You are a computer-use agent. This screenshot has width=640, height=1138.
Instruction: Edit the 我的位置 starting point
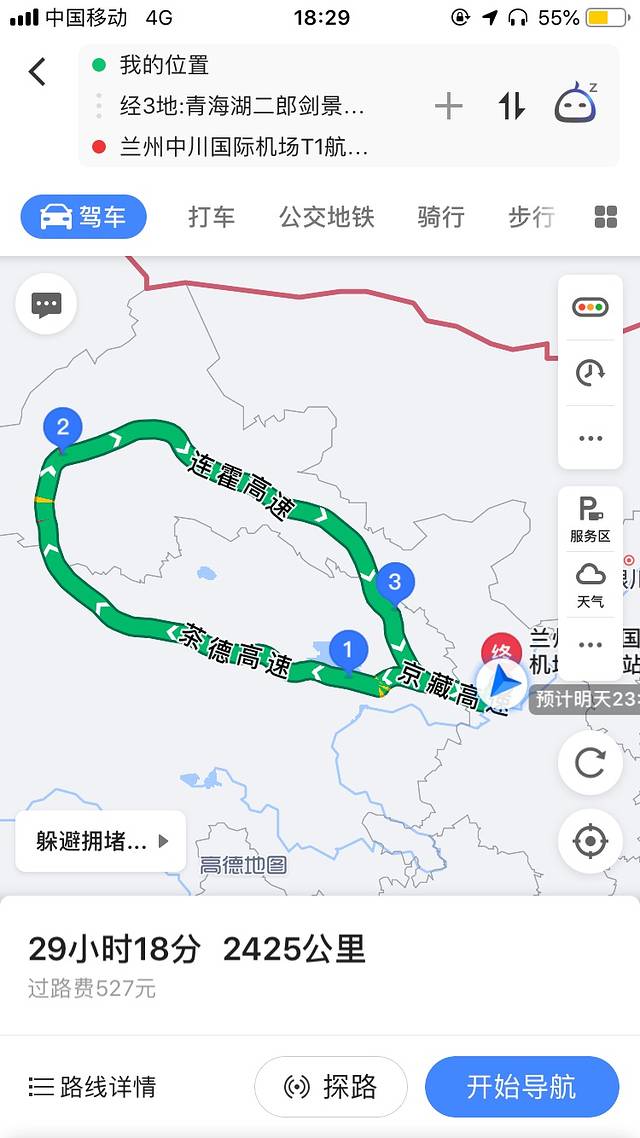pos(240,66)
